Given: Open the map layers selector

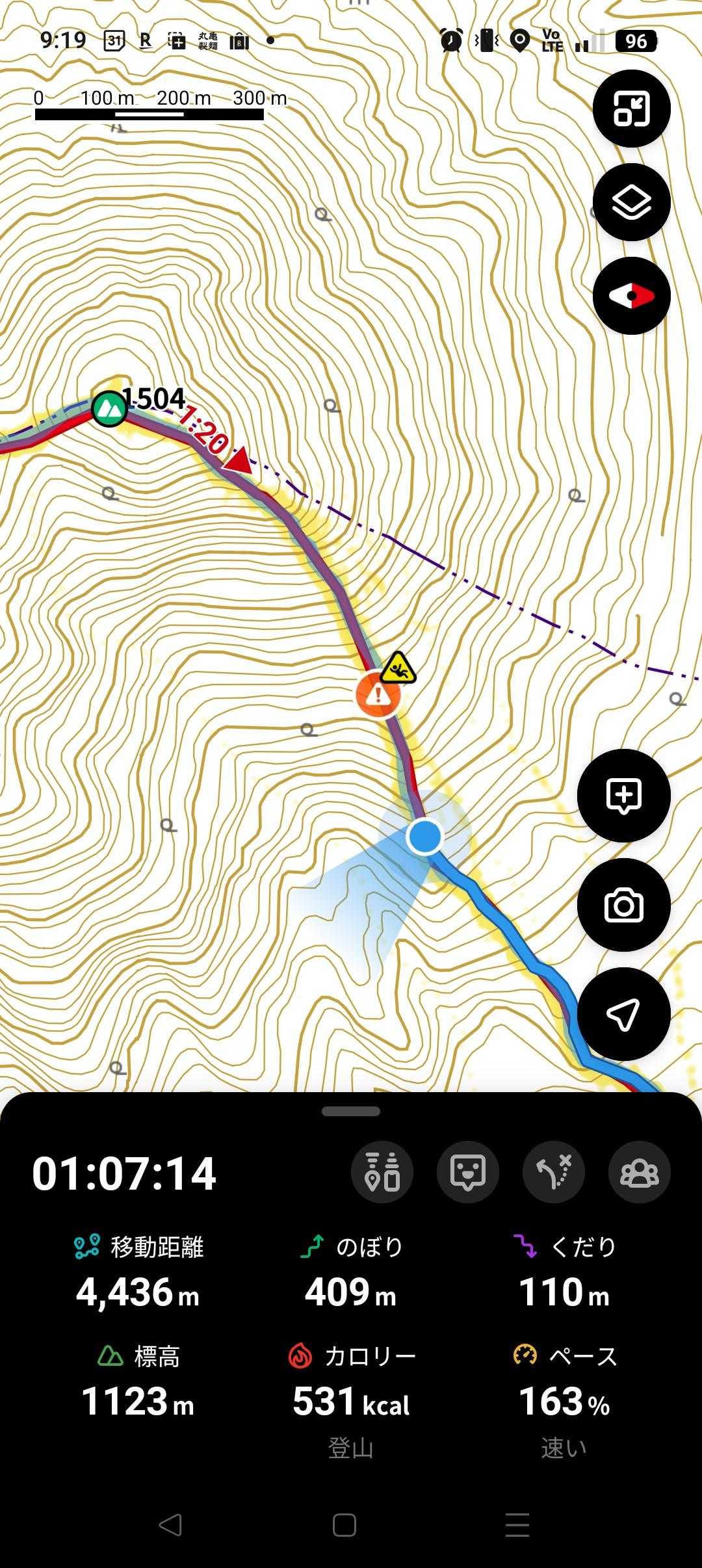Looking at the screenshot, I should [631, 202].
